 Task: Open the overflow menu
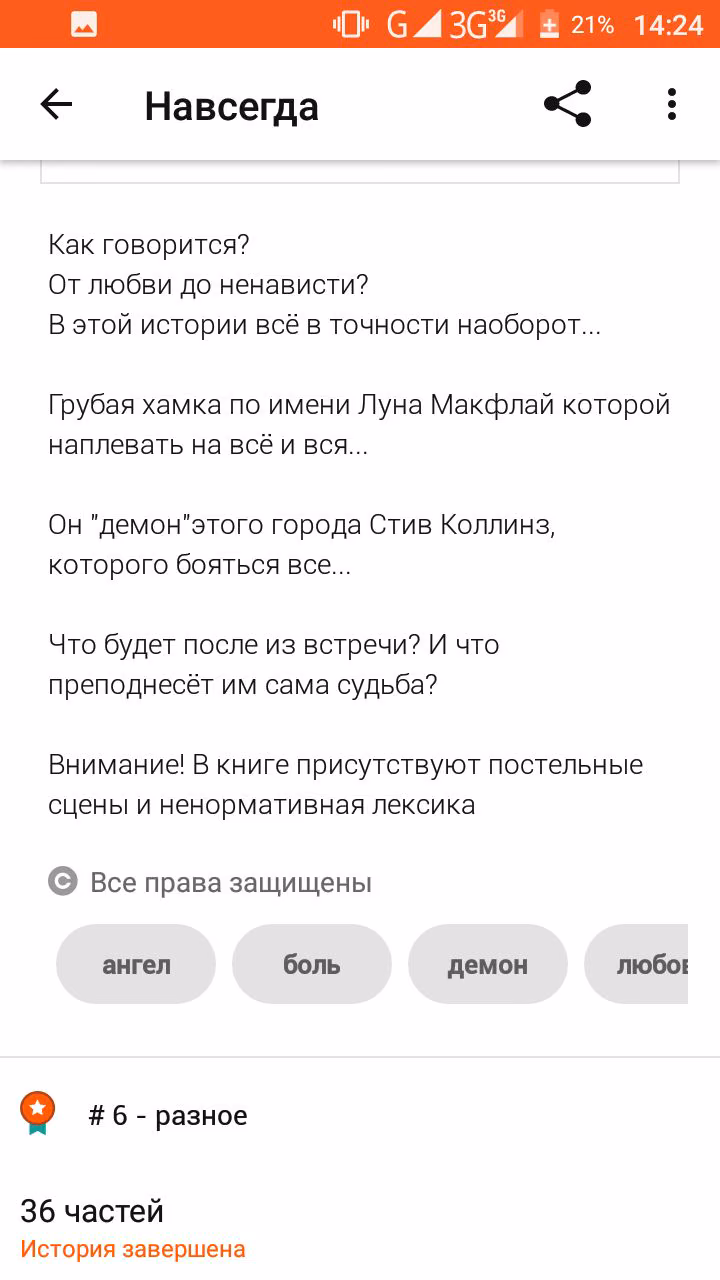click(x=672, y=105)
